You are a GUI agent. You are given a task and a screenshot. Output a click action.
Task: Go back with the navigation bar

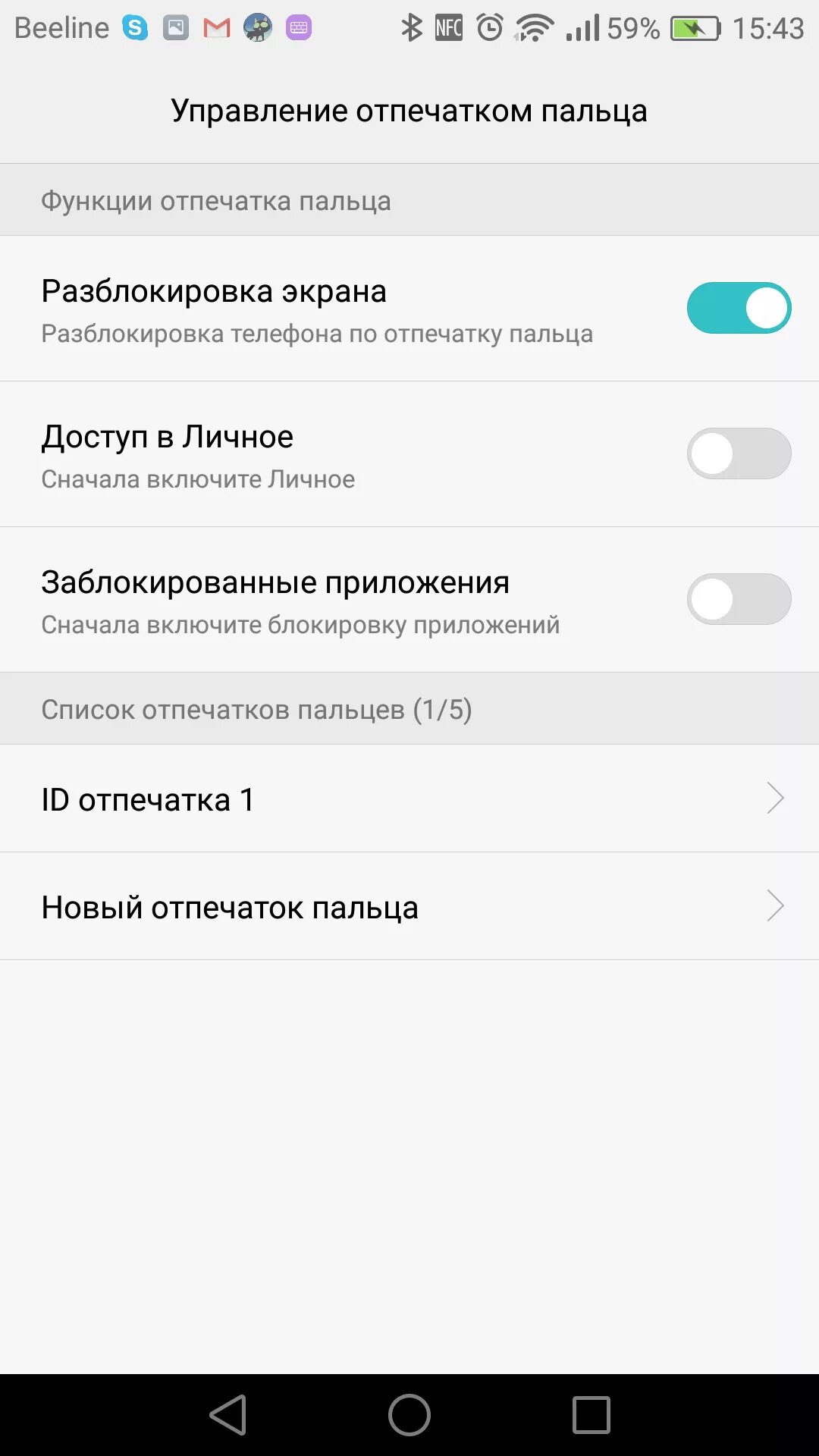pyautogui.click(x=228, y=1415)
